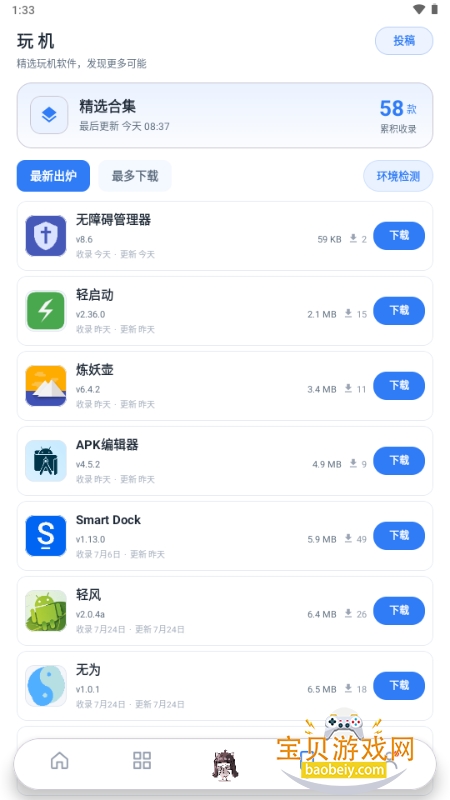Go to the home tab in bottom bar
450x800 pixels.
tap(60, 760)
